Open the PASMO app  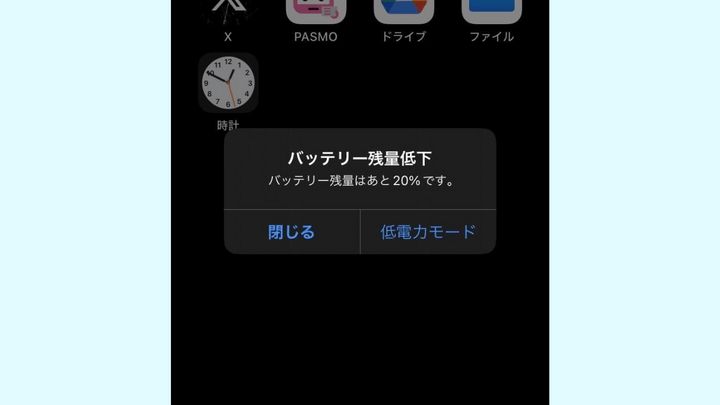[x=316, y=11]
